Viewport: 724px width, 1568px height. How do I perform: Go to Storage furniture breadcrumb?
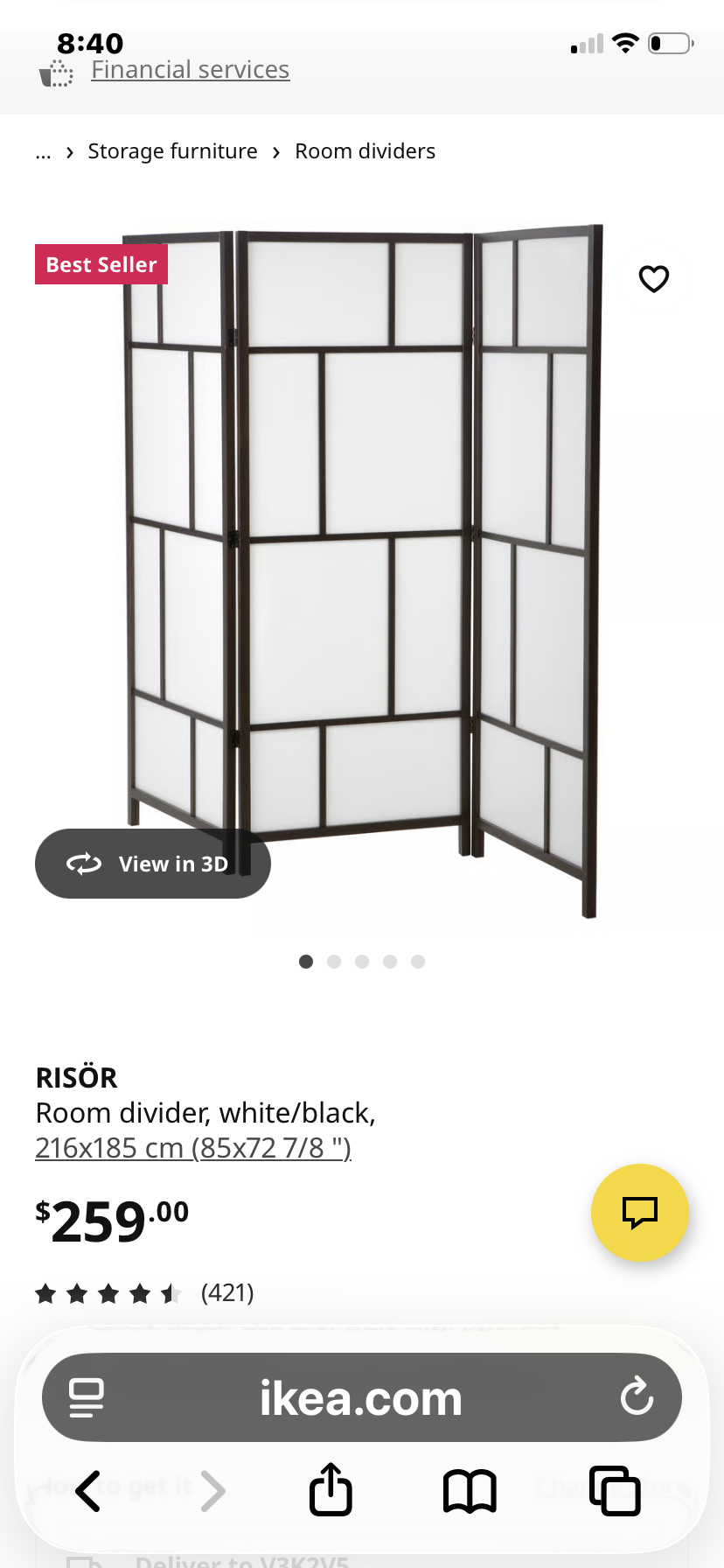pyautogui.click(x=172, y=151)
